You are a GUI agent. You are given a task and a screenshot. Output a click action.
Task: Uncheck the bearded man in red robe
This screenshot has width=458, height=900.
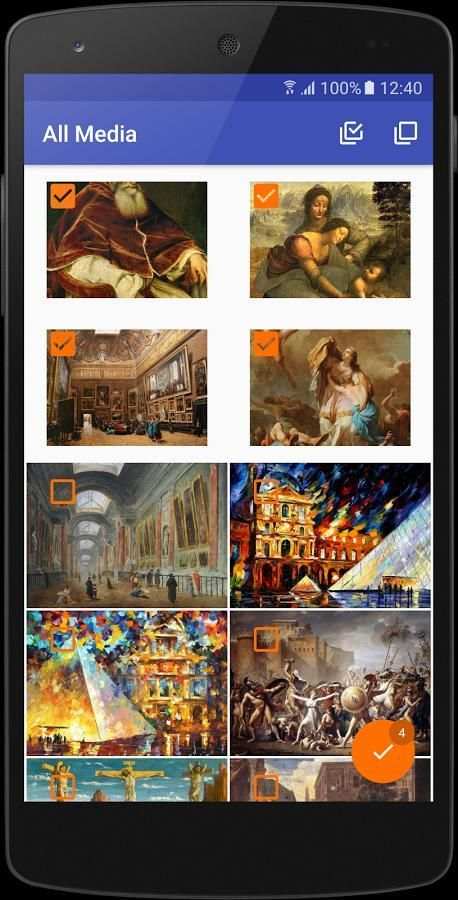63,196
